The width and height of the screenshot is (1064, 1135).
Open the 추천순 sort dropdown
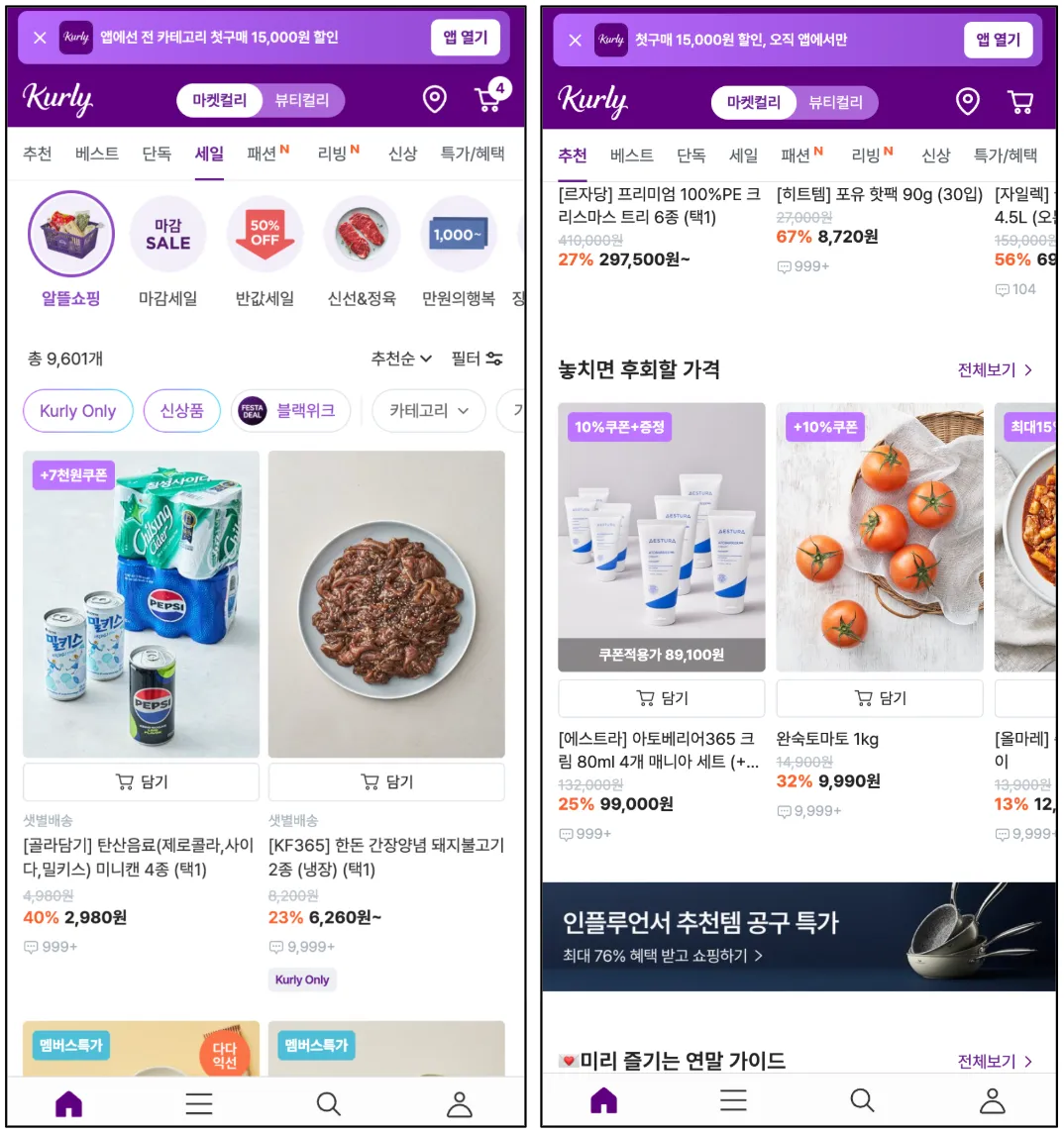pos(400,360)
